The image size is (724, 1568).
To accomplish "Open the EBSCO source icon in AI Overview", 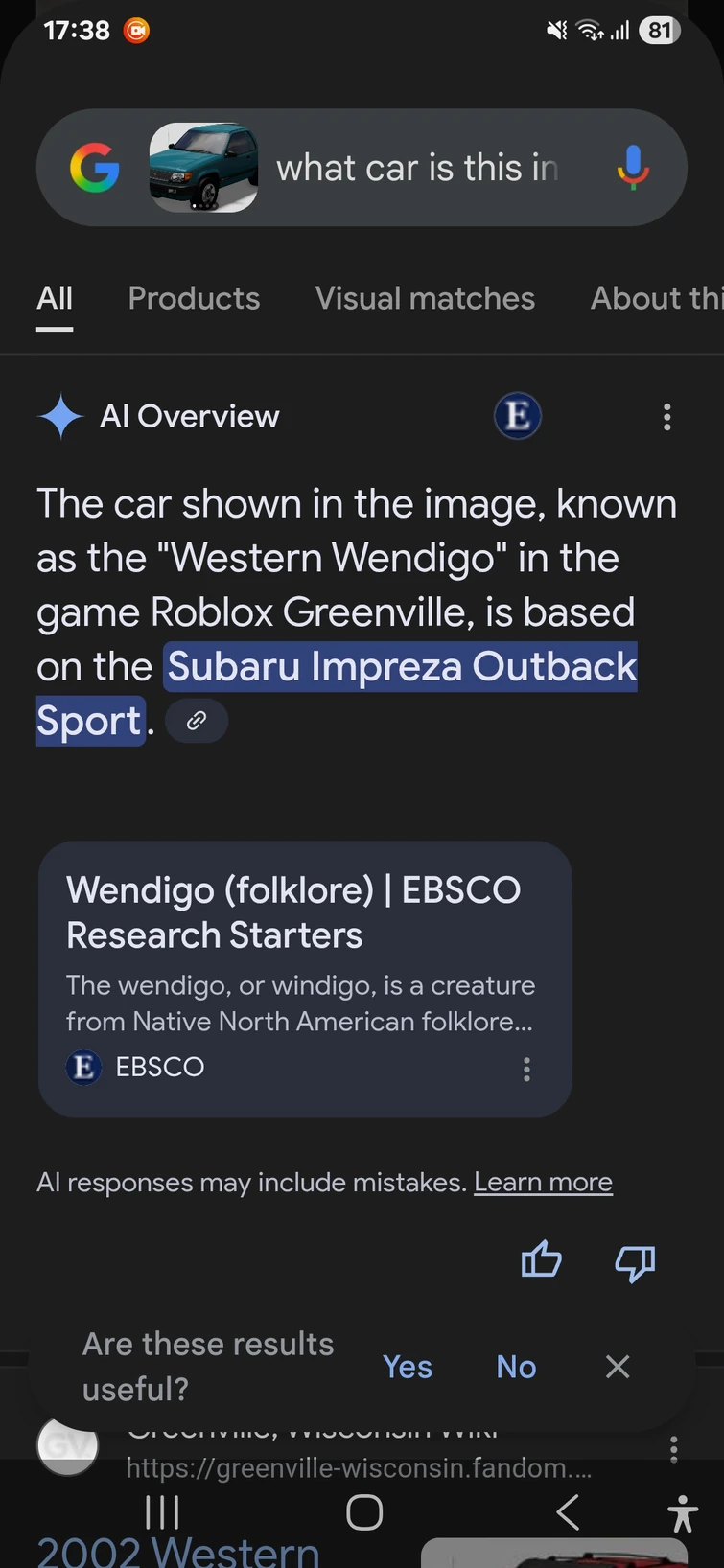I will pyautogui.click(x=518, y=416).
